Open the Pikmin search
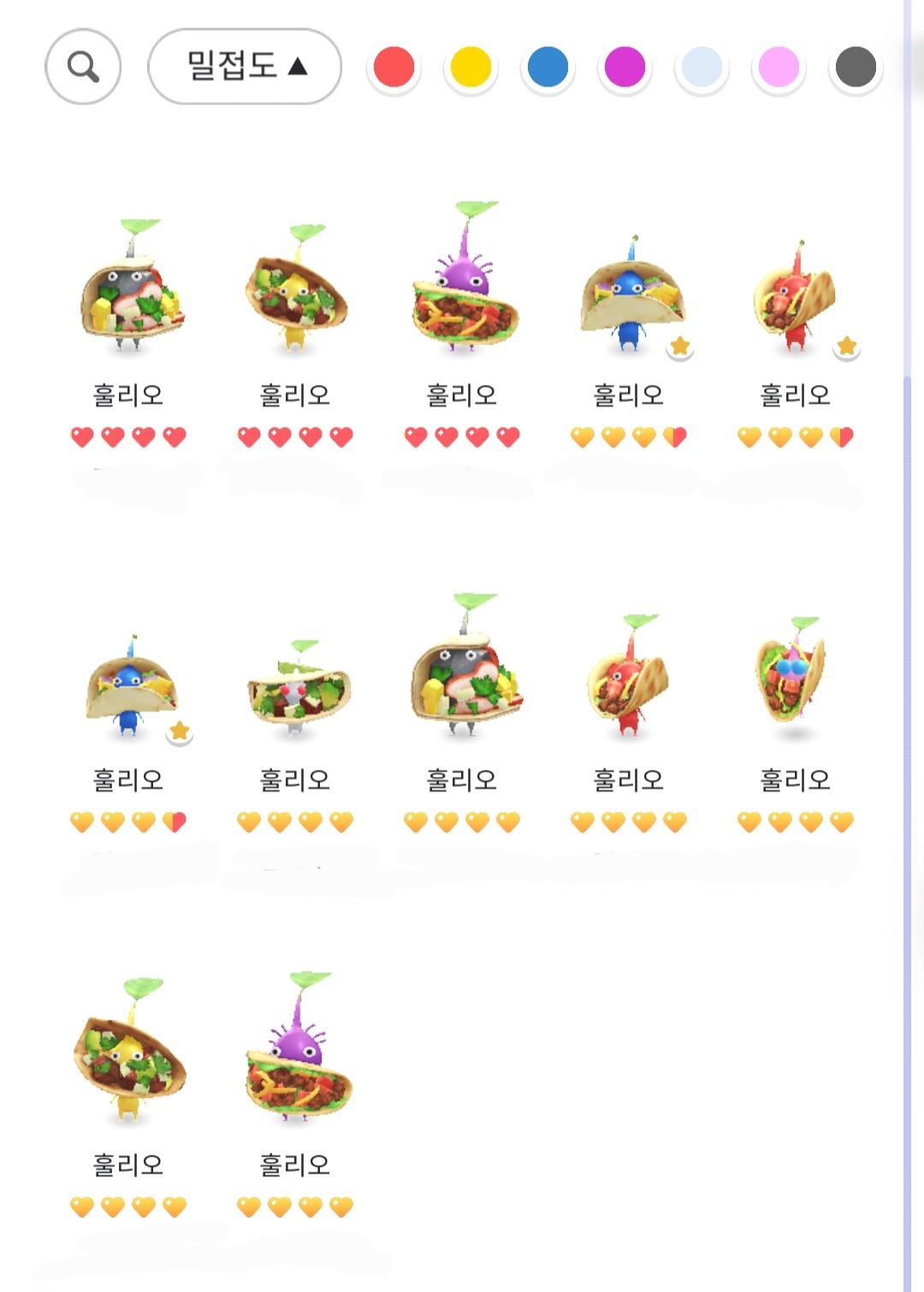924x1292 pixels. click(x=83, y=67)
